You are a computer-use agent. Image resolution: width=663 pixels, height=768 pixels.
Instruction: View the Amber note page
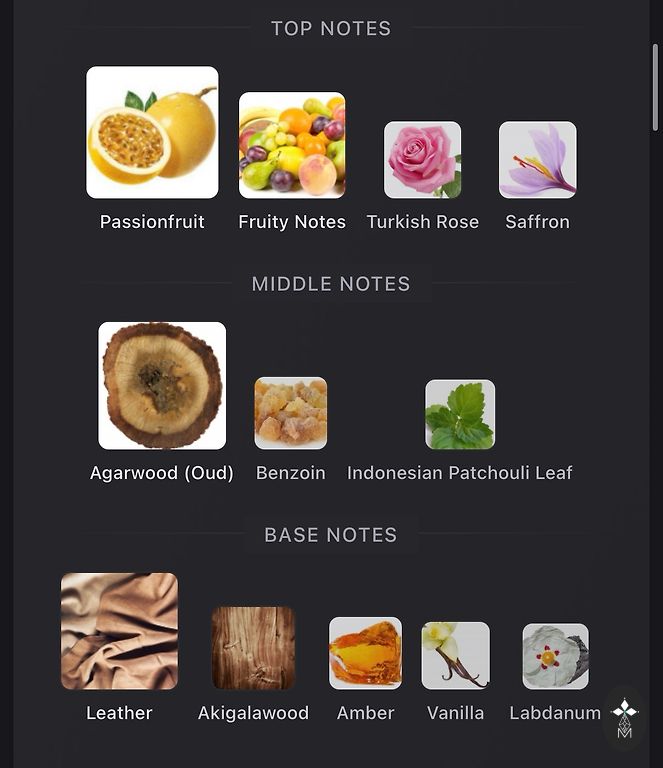365,653
